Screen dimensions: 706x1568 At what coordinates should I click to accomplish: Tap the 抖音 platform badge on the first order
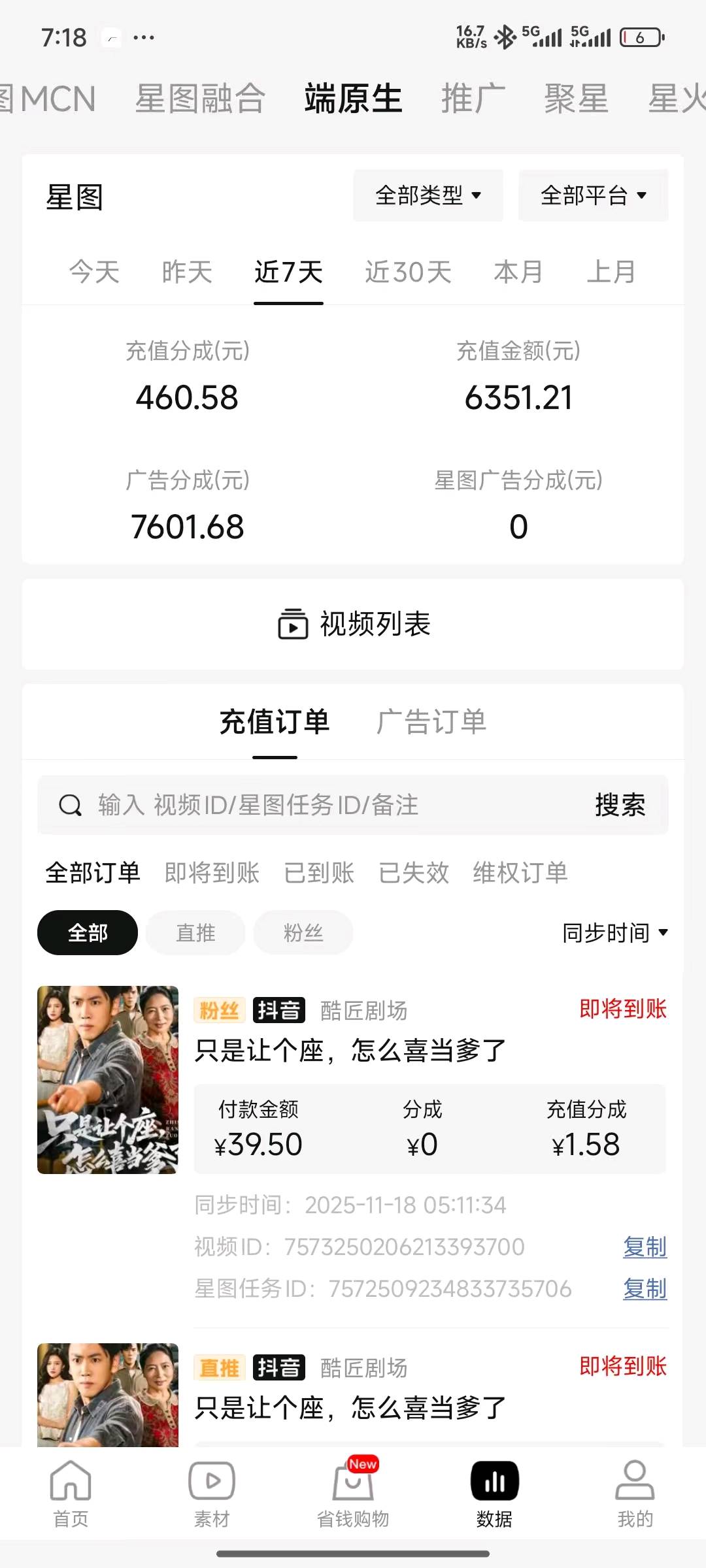coord(278,1011)
